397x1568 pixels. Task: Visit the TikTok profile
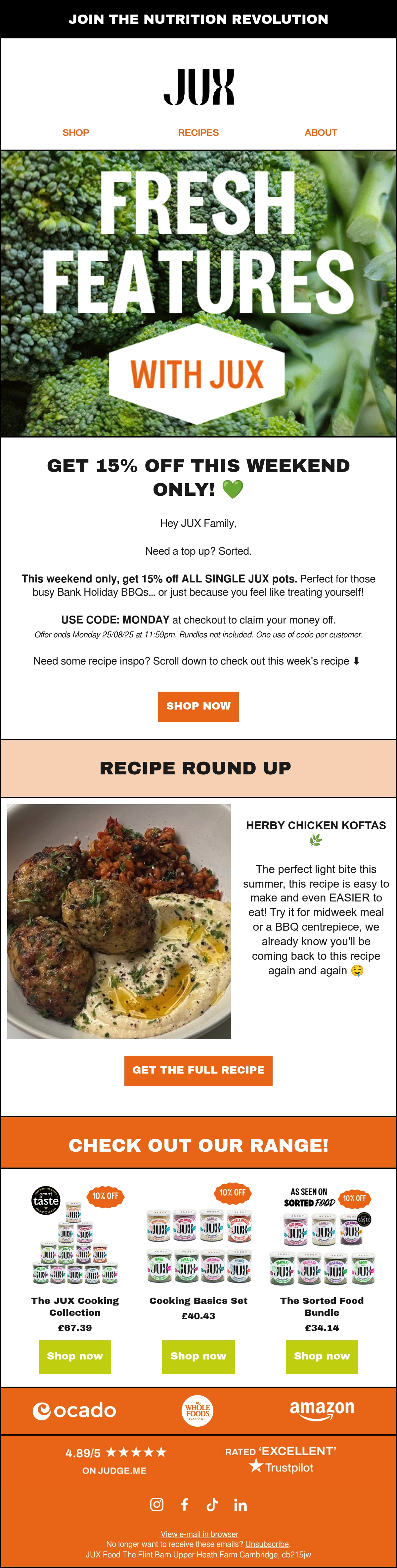(x=212, y=1504)
